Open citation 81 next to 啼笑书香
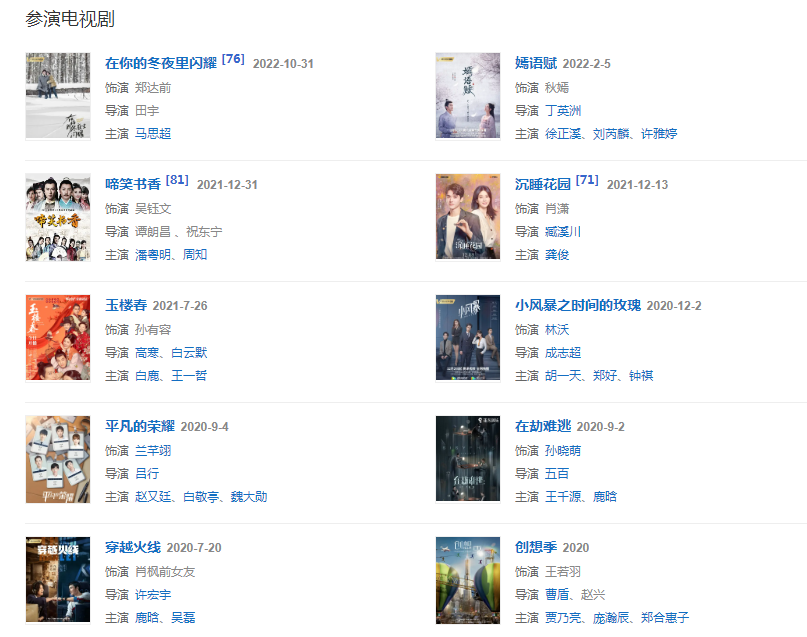The height and width of the screenshot is (637, 807). click(x=177, y=180)
